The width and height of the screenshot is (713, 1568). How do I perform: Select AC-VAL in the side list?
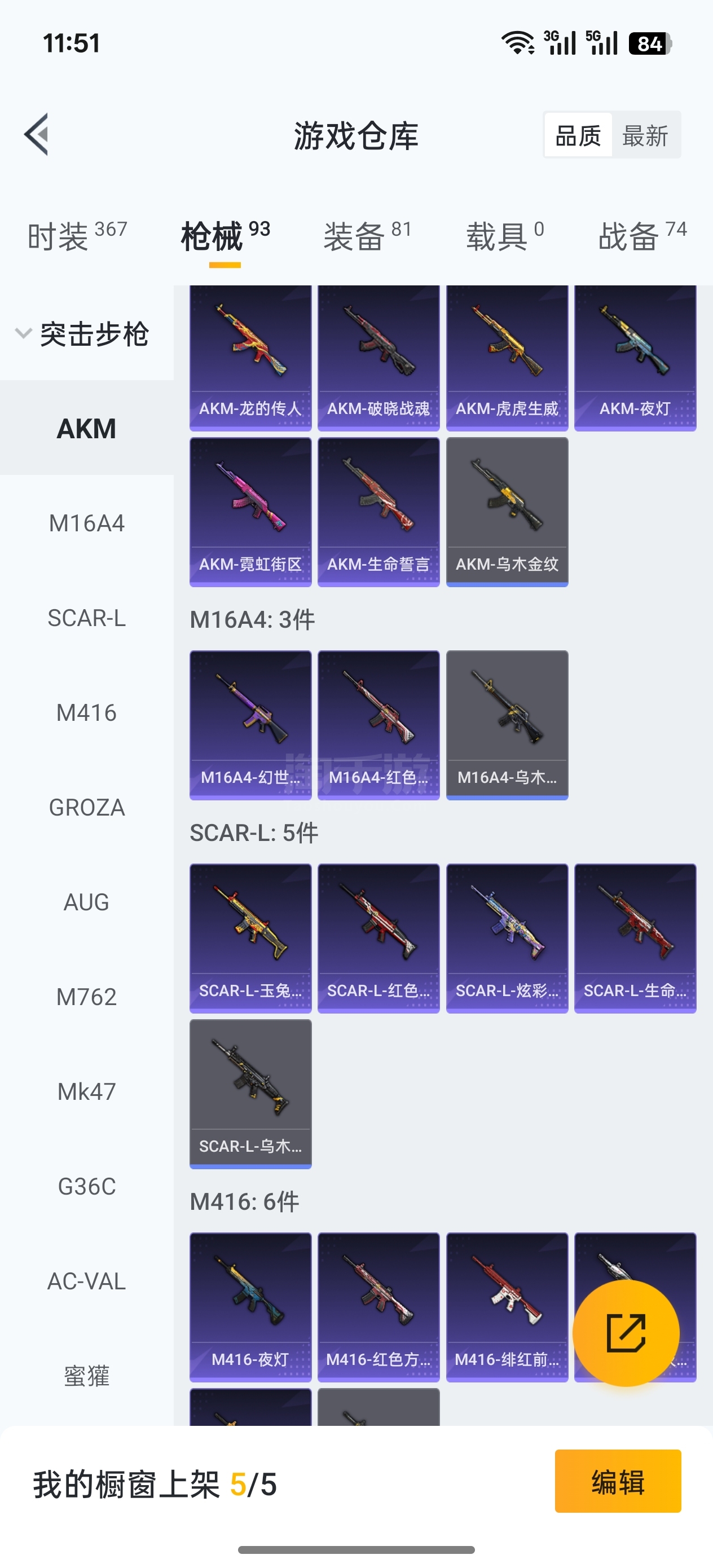tap(86, 1281)
